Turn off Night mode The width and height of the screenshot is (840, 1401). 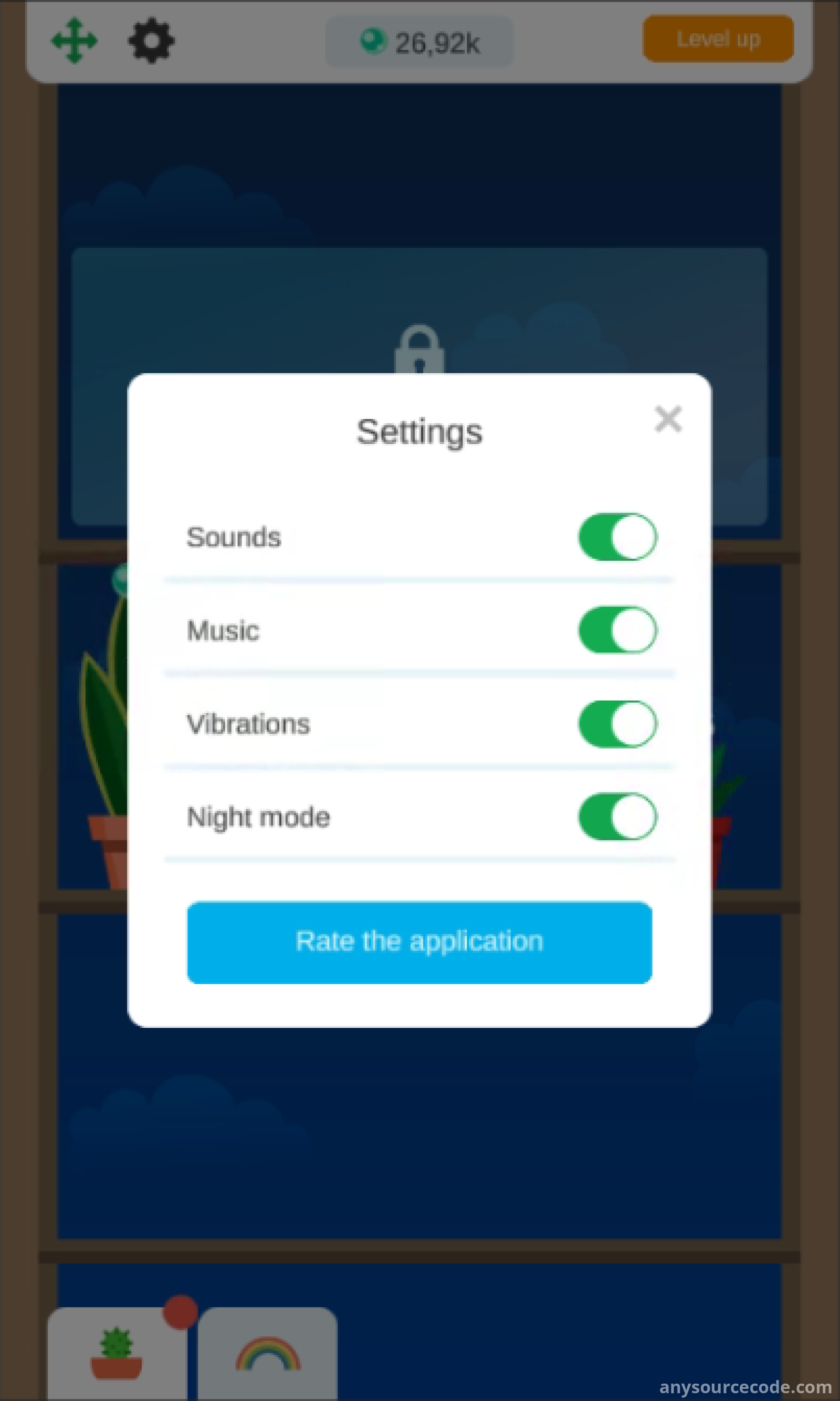(x=617, y=817)
